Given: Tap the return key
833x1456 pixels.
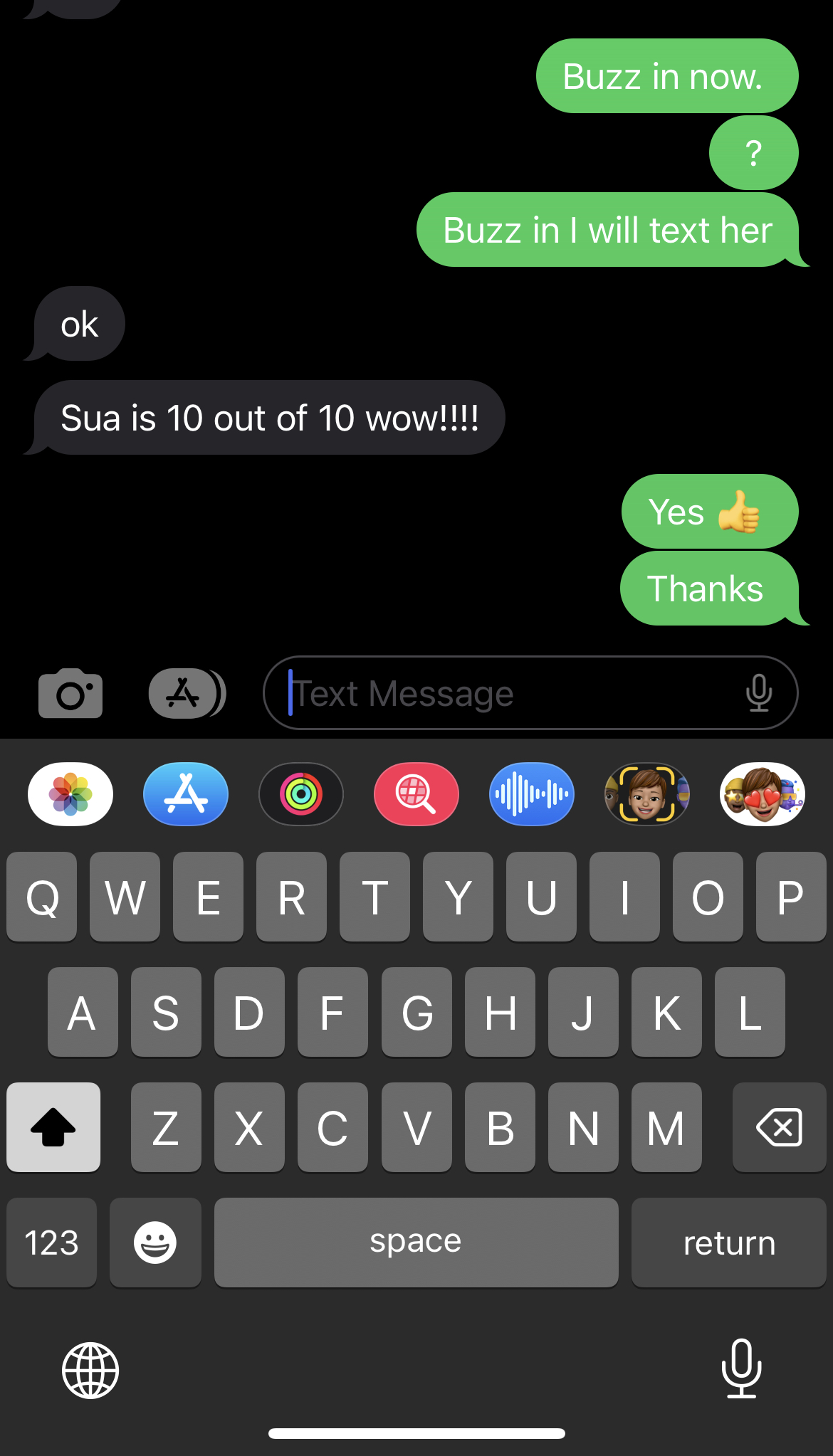Looking at the screenshot, I should pos(728,1243).
